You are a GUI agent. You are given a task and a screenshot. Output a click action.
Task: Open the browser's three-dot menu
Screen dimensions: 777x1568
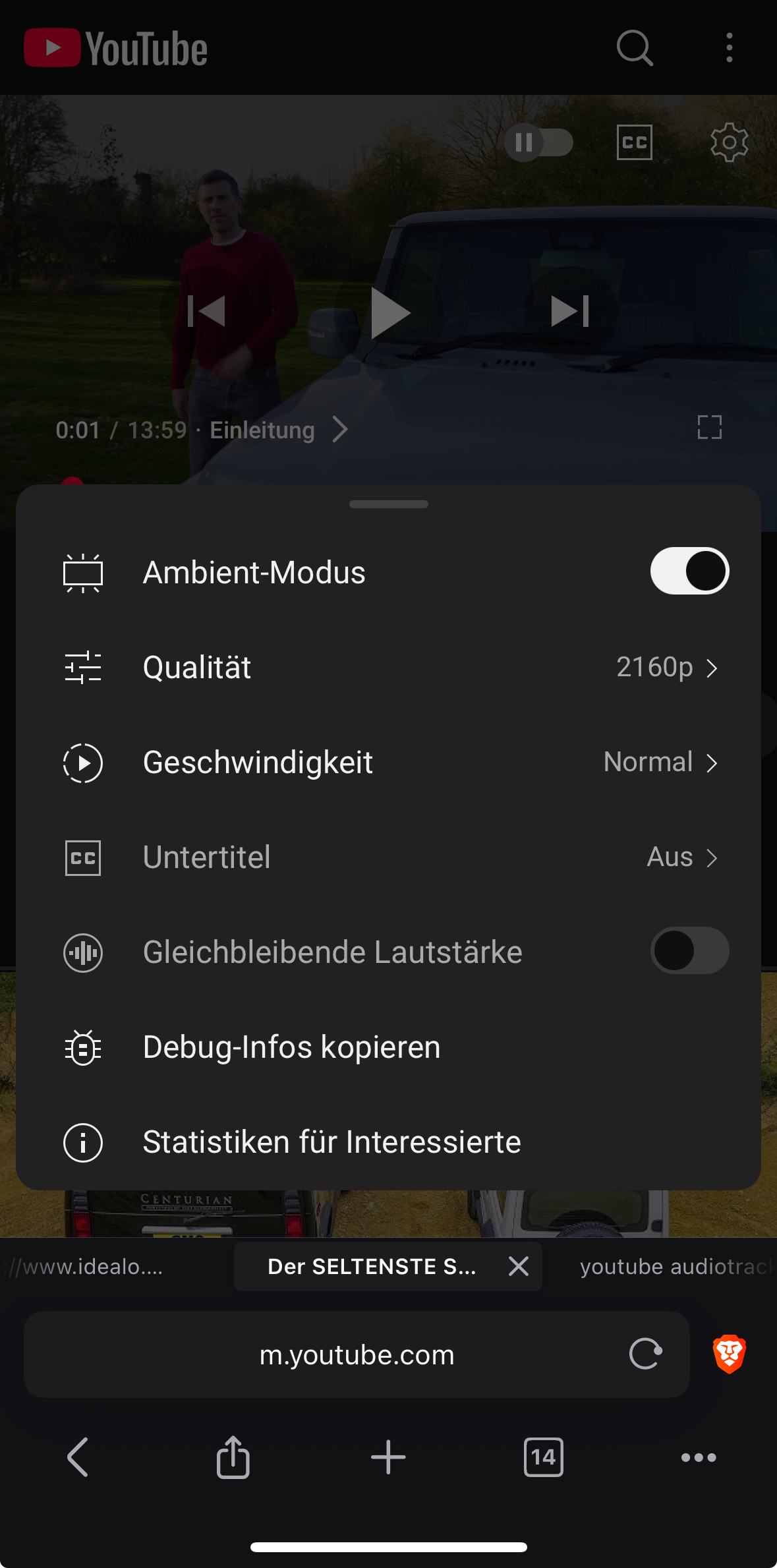point(699,1457)
